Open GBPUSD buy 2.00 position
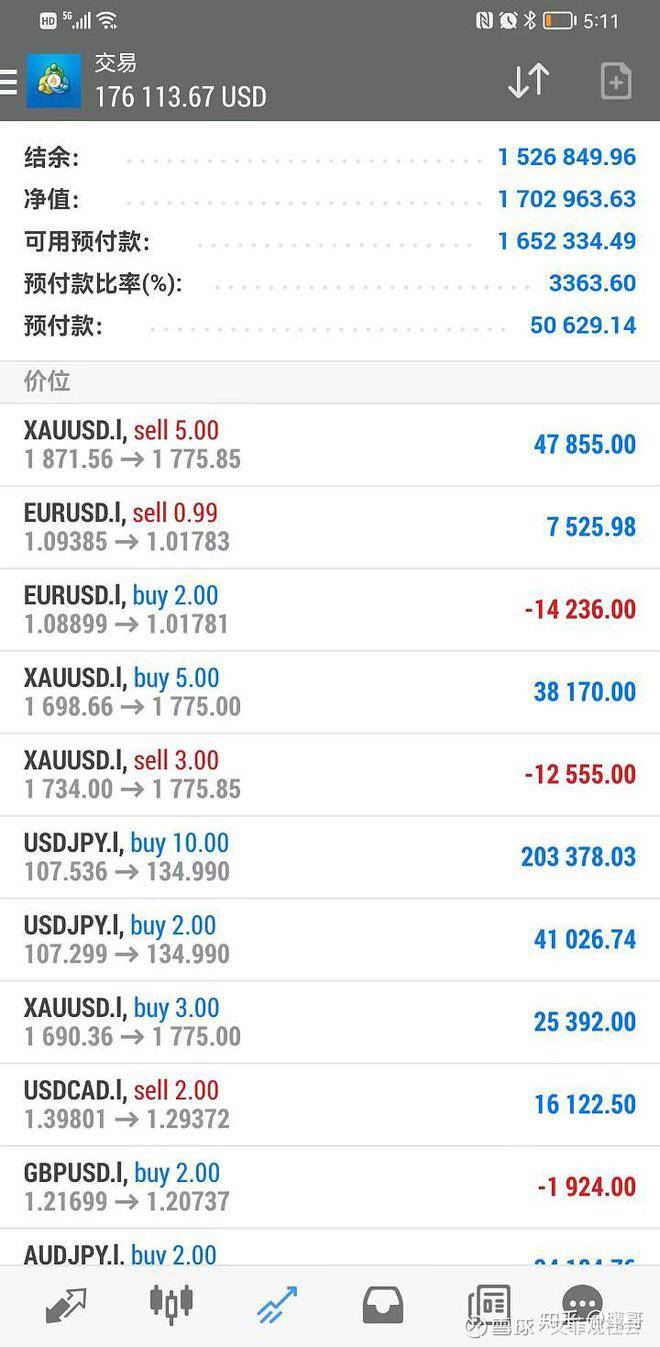 330,1187
